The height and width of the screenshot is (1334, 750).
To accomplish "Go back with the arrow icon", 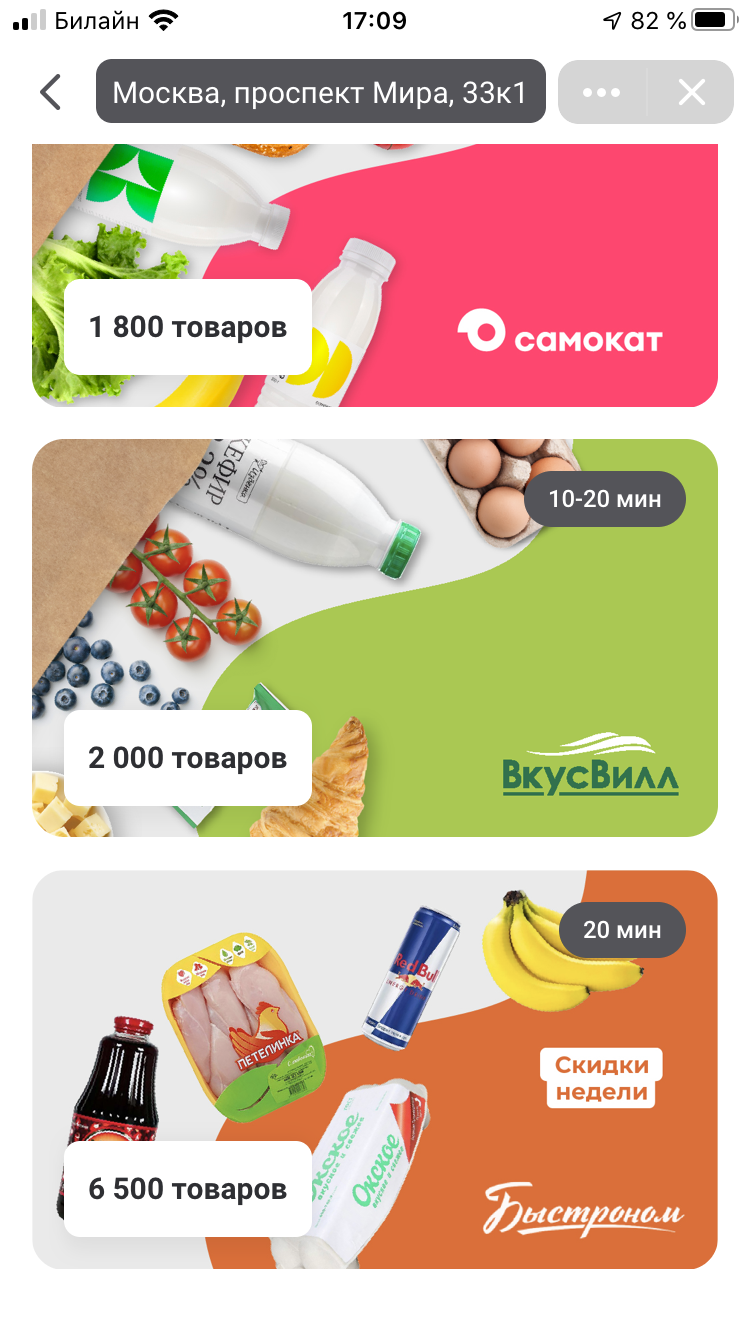I will [x=50, y=92].
